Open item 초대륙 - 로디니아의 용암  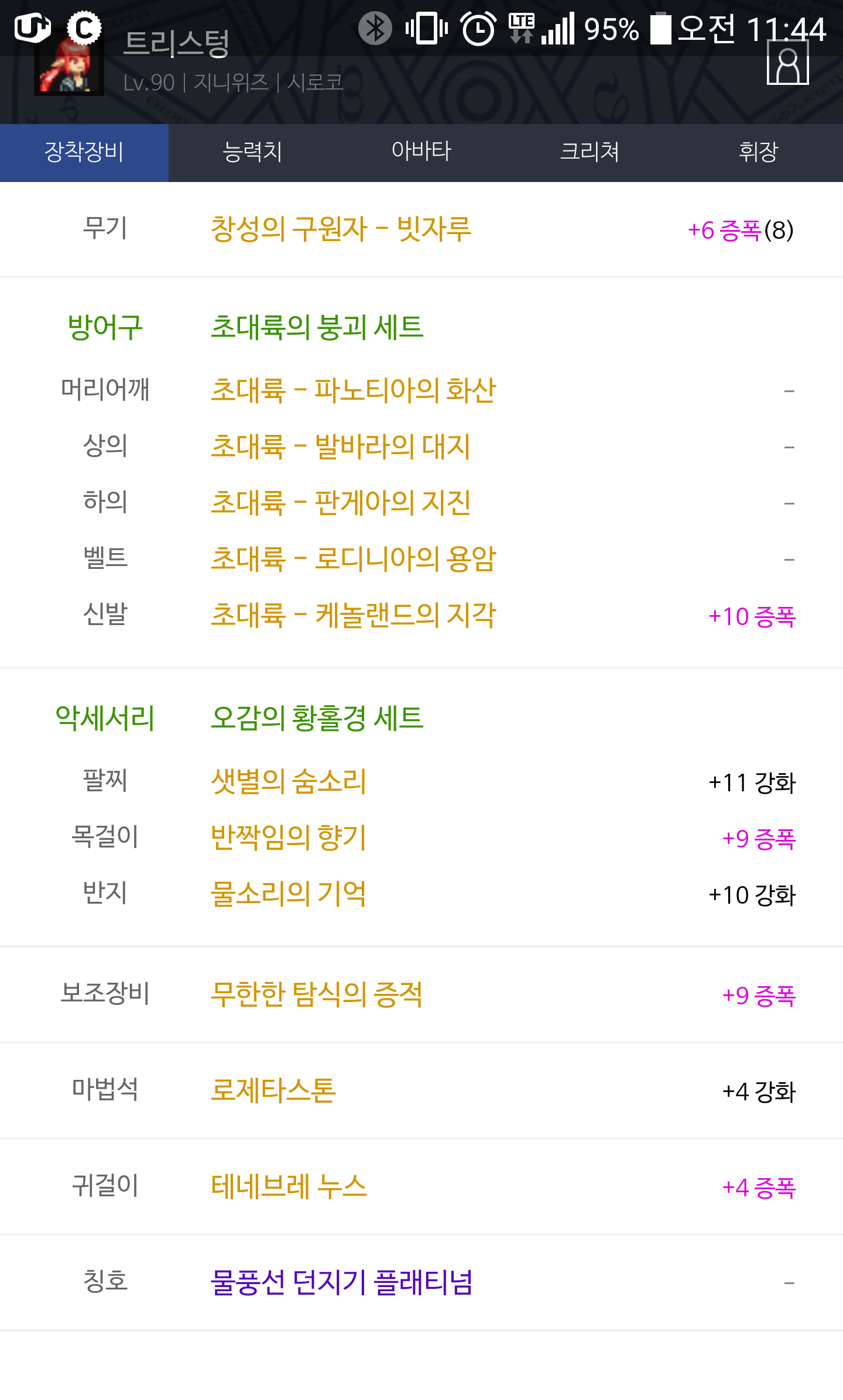coord(353,558)
